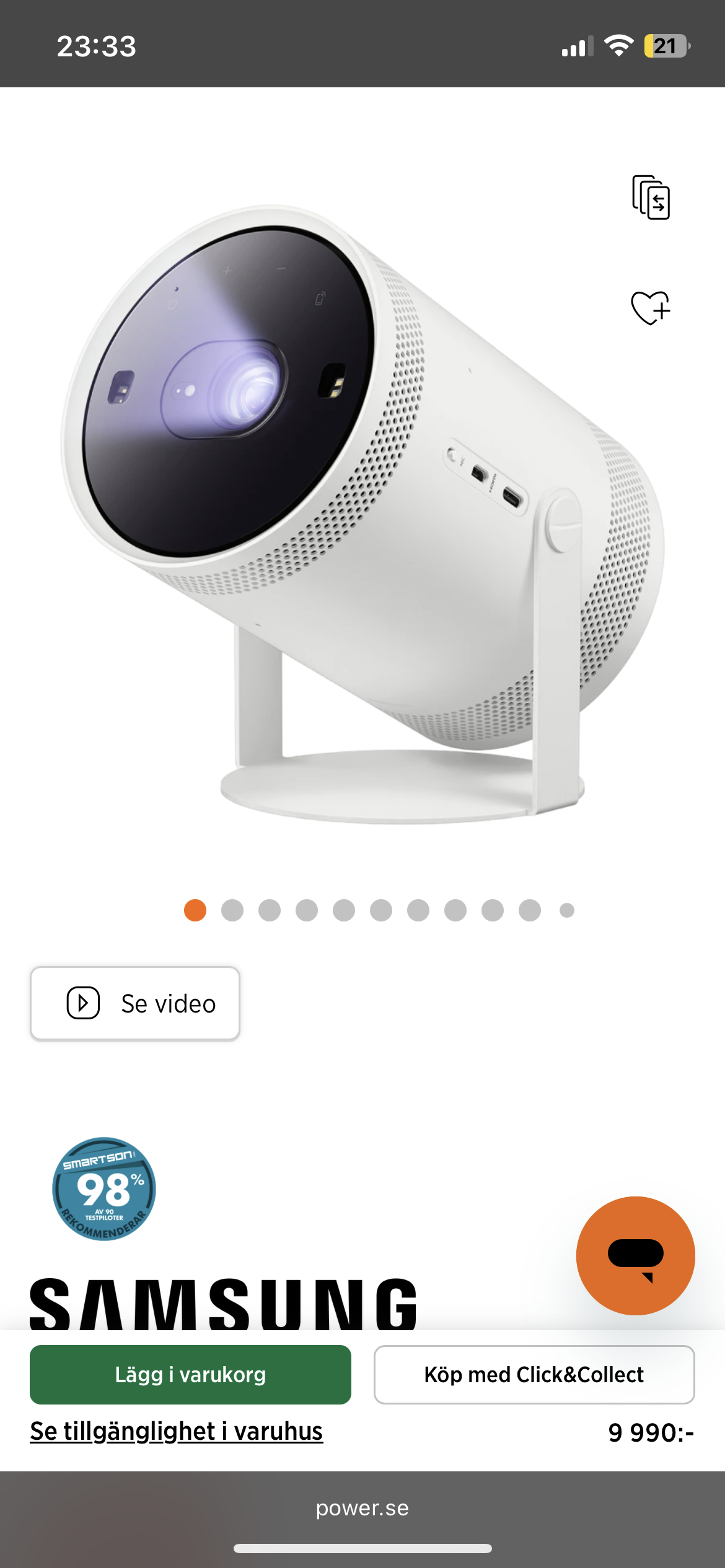Enlarge the Samsung projector product image
Viewport: 725px width, 1568px height.
click(362, 514)
